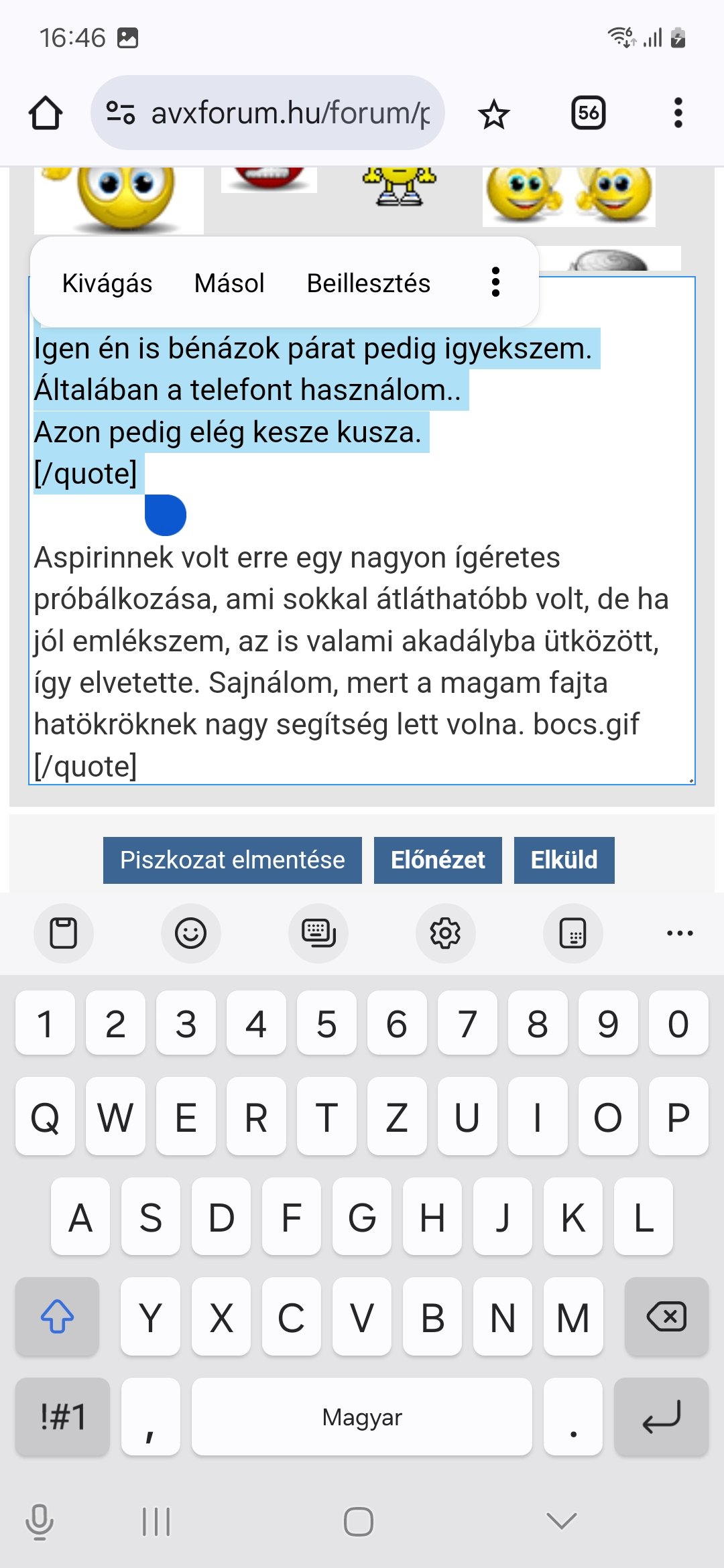Screen dimensions: 724x1568
Task: Copy selection with Másol
Action: [x=229, y=283]
